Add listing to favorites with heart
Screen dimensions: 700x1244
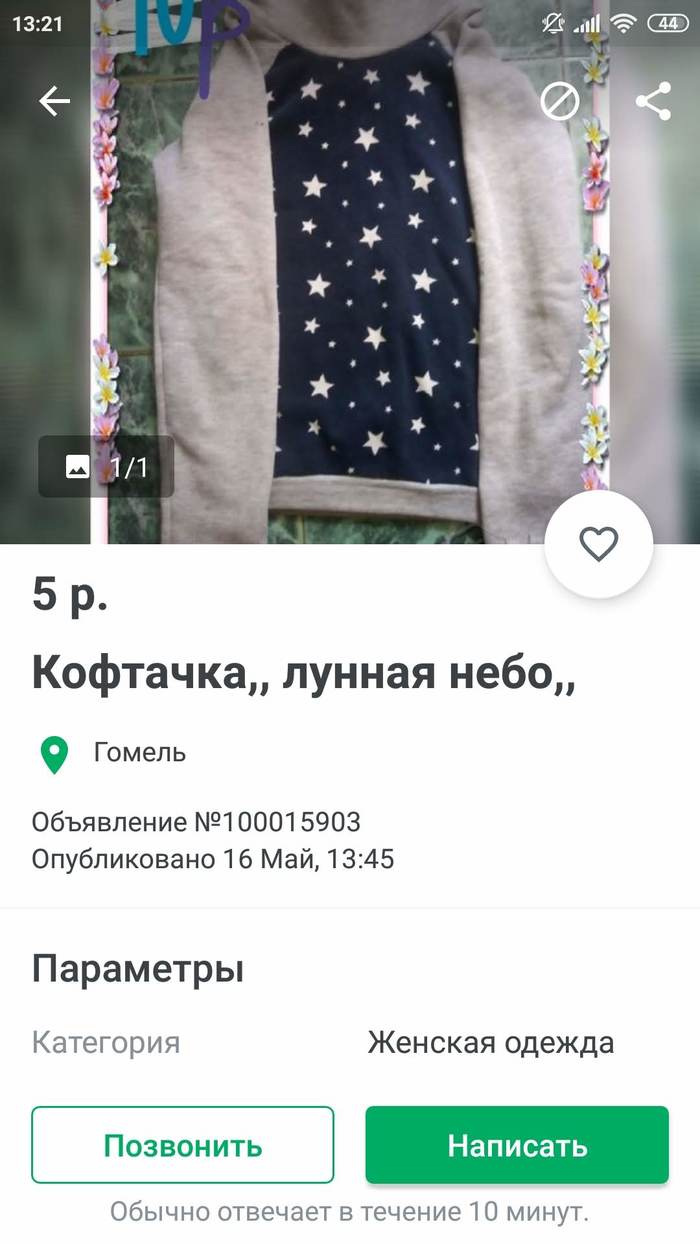(599, 544)
